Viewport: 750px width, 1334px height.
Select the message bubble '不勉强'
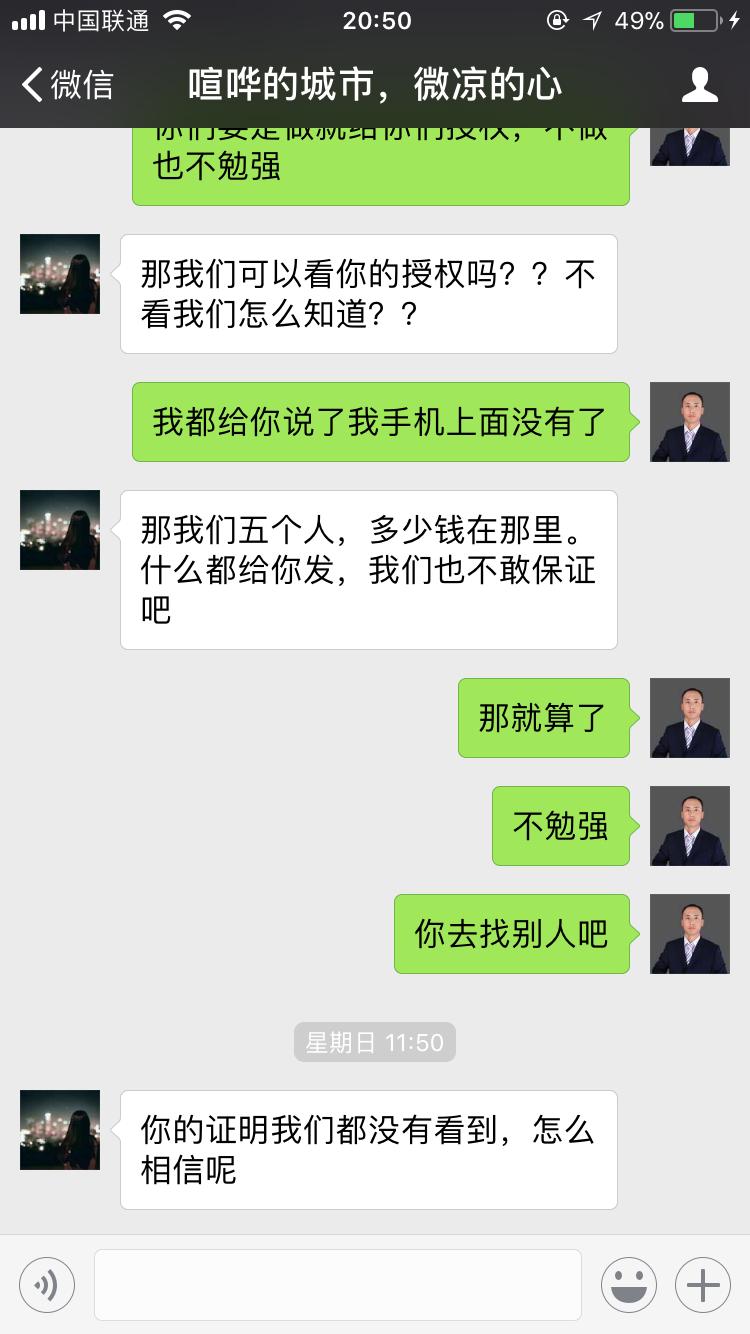560,825
